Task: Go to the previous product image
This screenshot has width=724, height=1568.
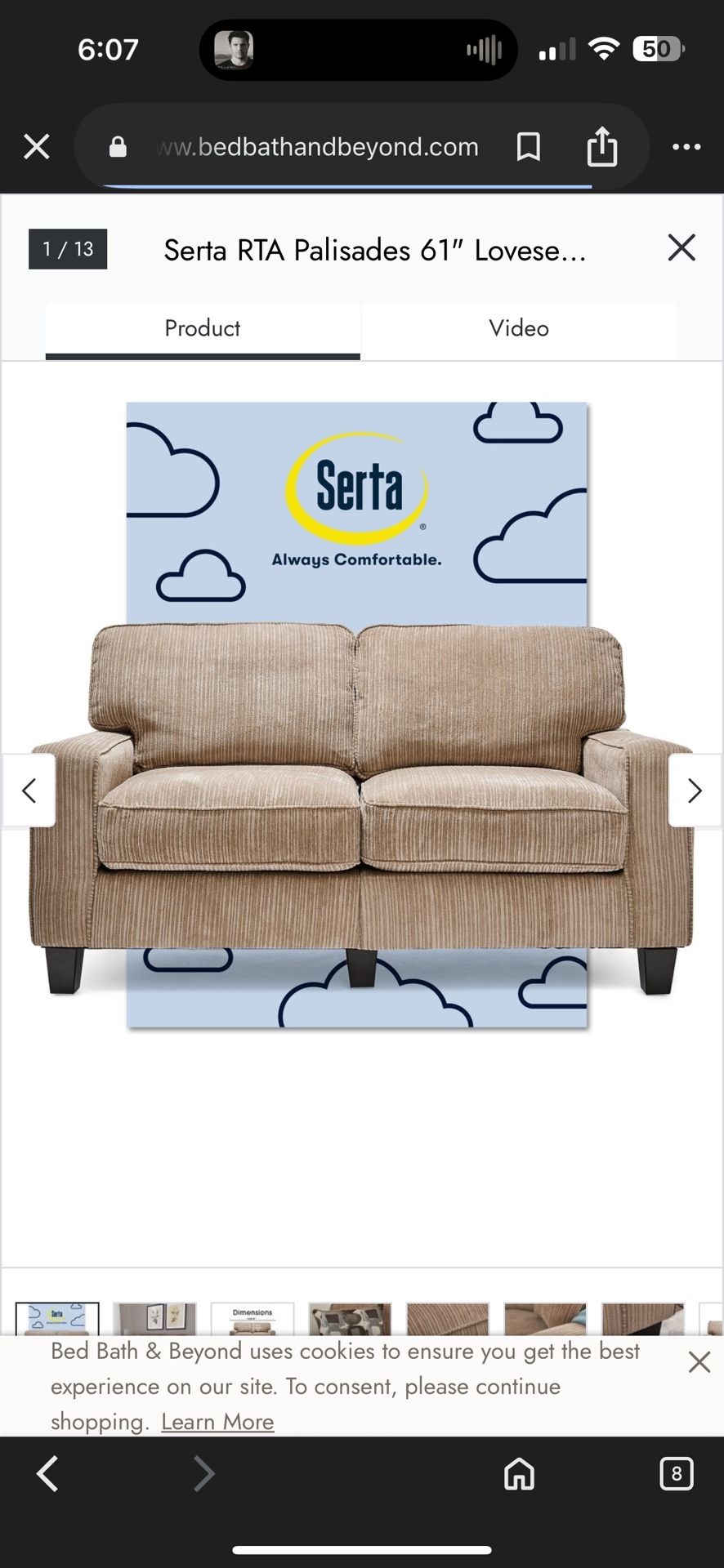Action: pyautogui.click(x=29, y=790)
